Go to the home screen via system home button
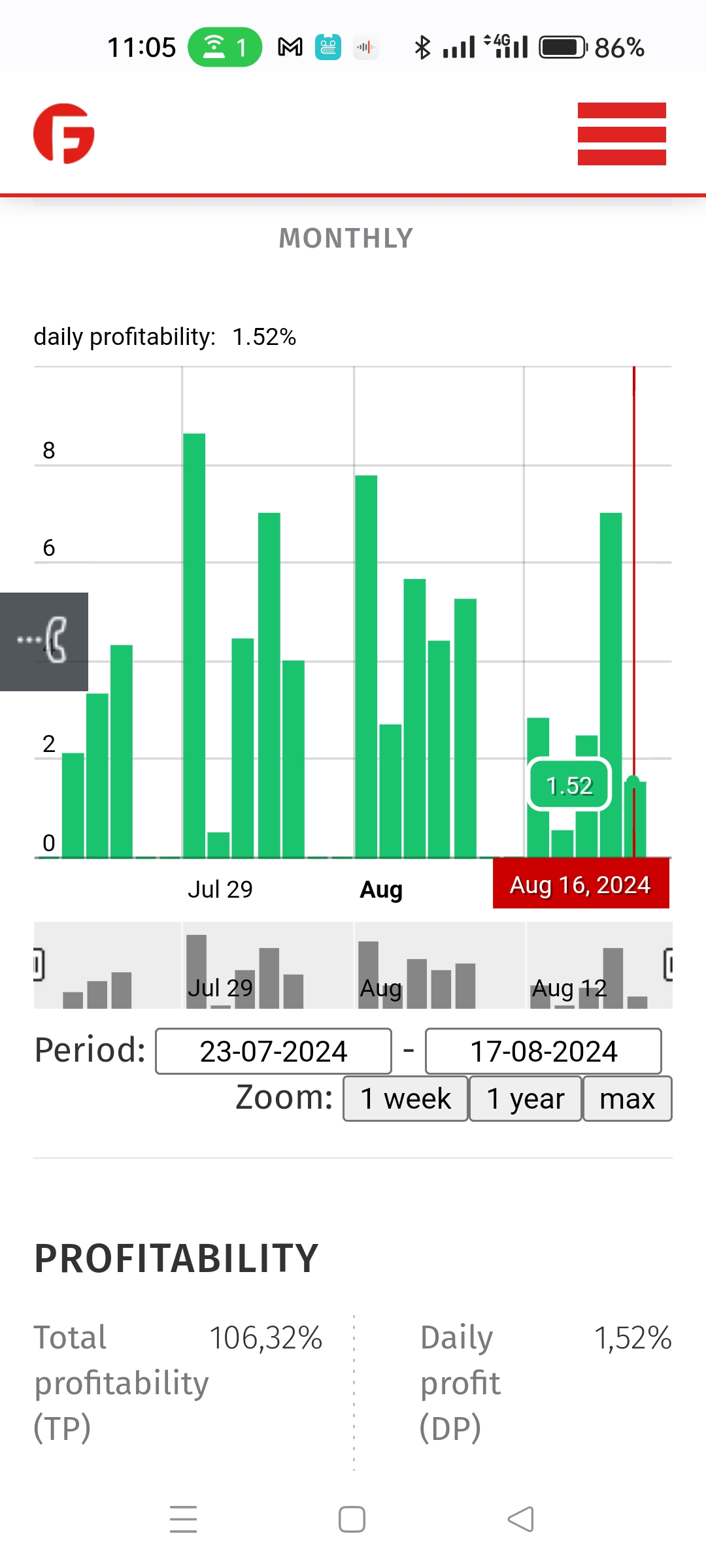Image resolution: width=706 pixels, height=1568 pixels. [x=352, y=1519]
